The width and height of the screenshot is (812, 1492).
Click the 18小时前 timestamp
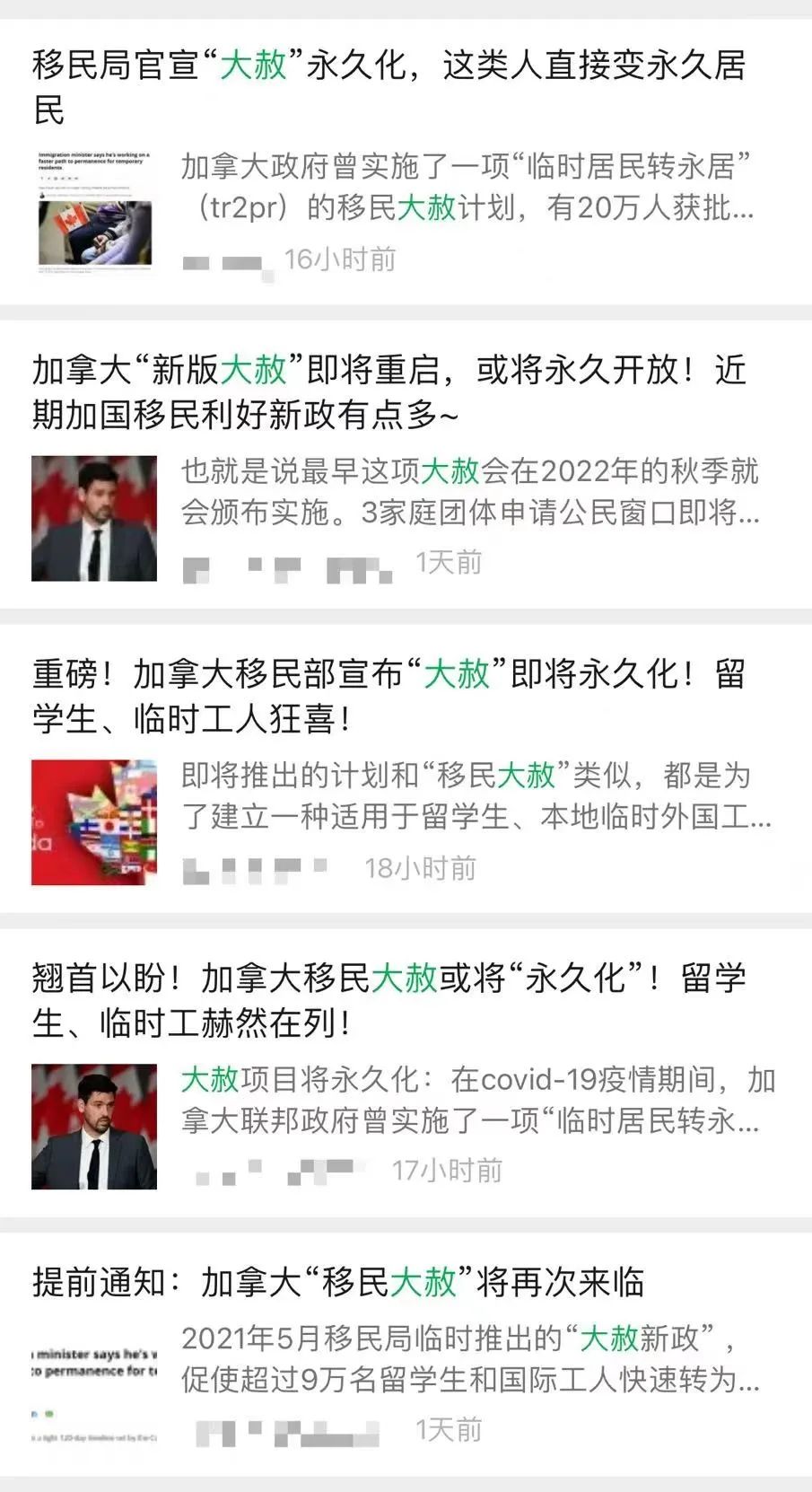422,868
